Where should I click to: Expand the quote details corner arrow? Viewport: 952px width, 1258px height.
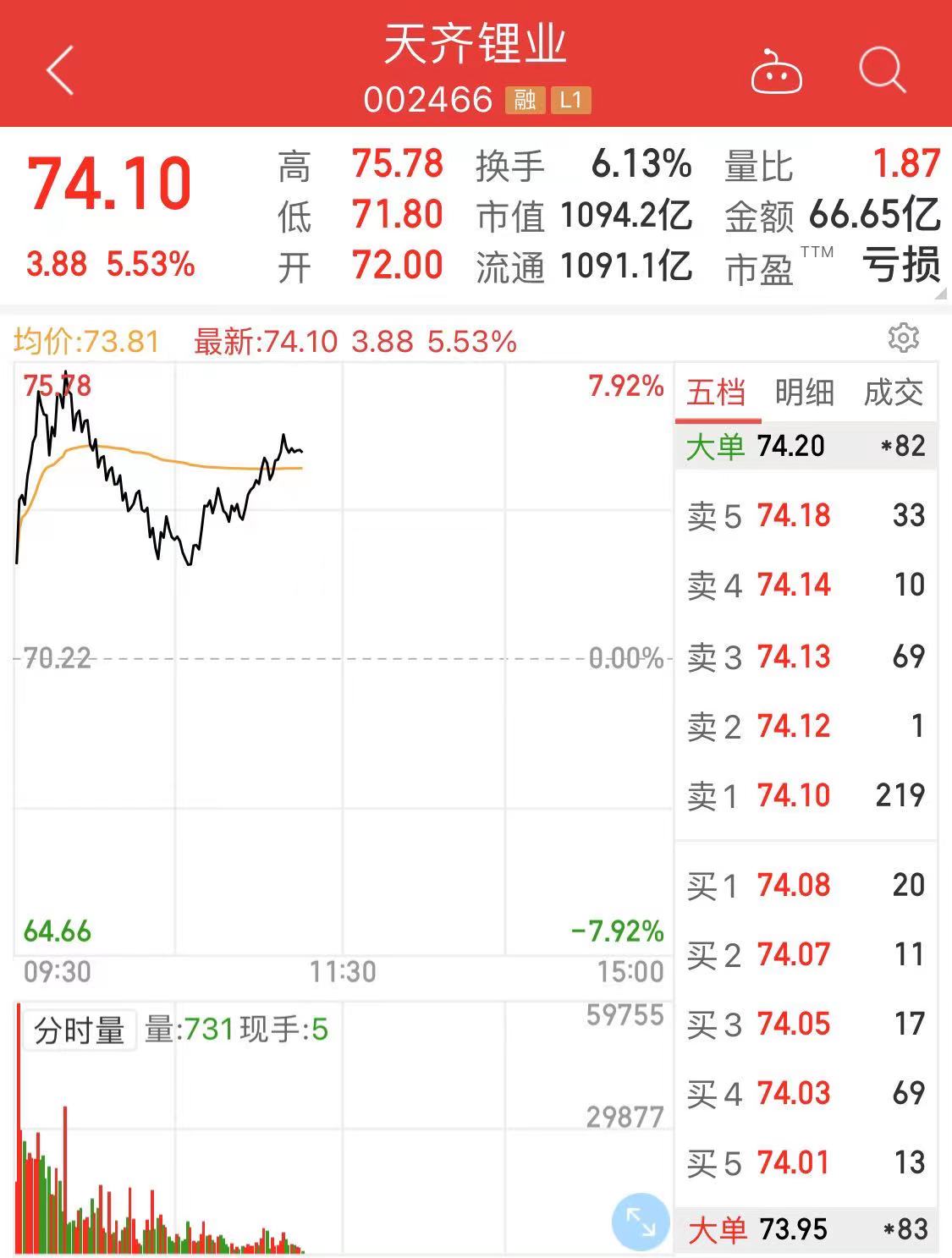tap(939, 292)
